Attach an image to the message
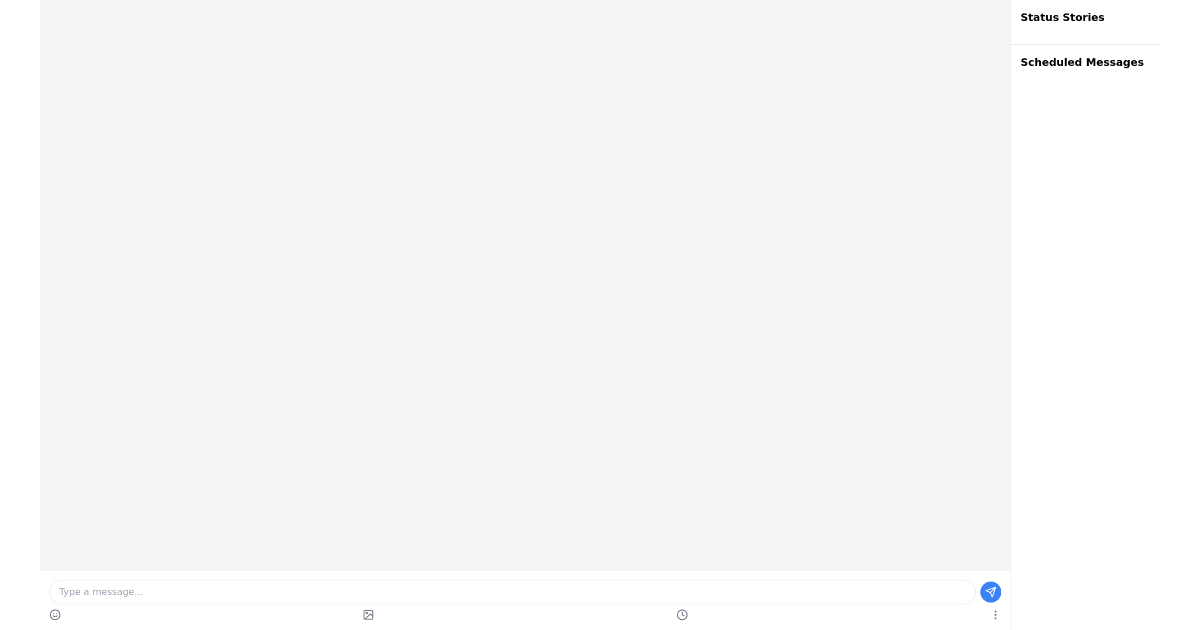The height and width of the screenshot is (630, 1200). 368,615
